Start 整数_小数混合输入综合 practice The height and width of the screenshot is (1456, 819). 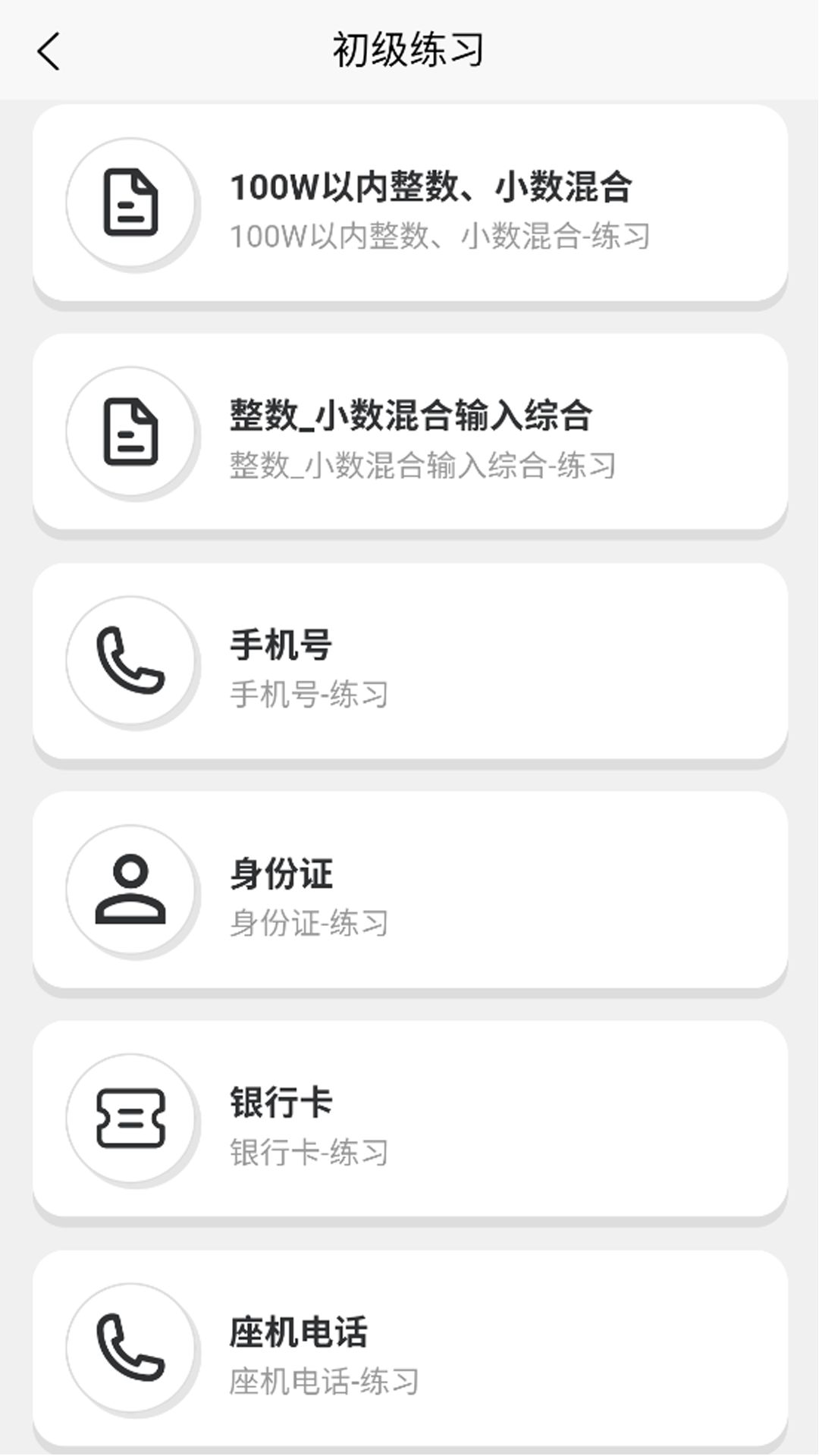(x=409, y=434)
